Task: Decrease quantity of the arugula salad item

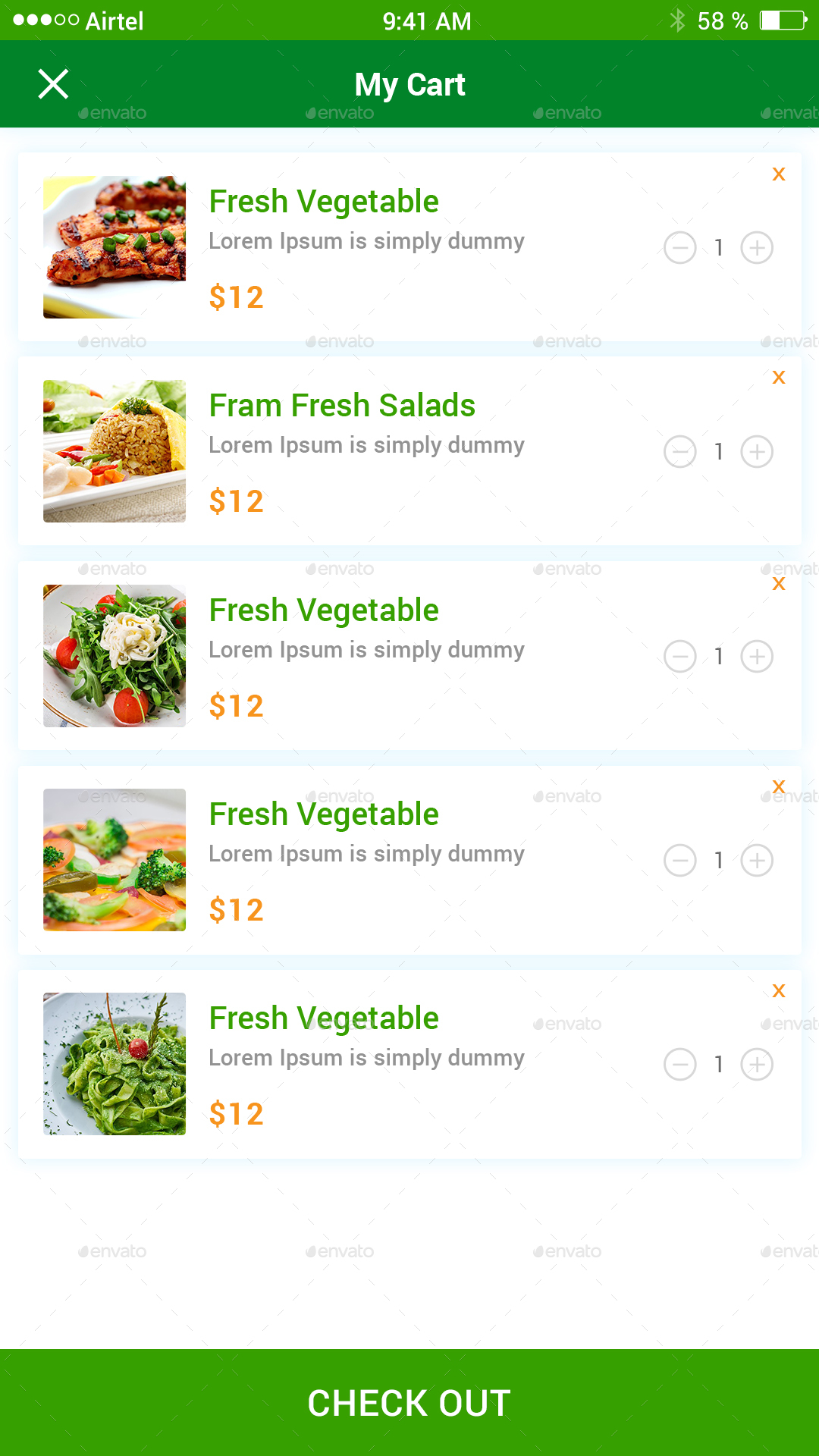Action: click(x=679, y=656)
